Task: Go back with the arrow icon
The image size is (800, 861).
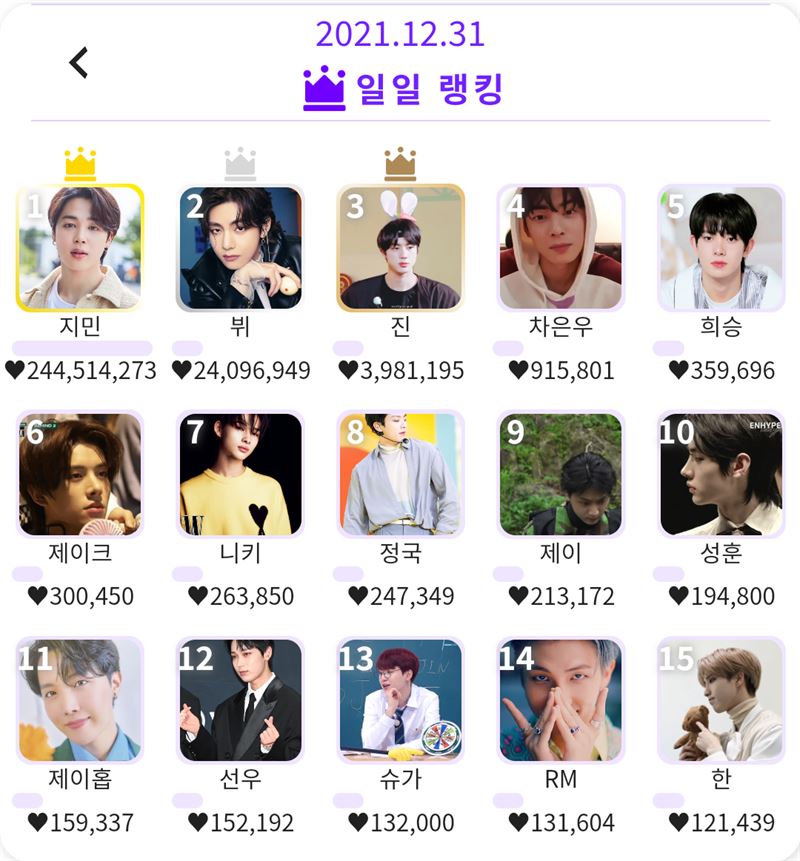Action: pos(79,63)
